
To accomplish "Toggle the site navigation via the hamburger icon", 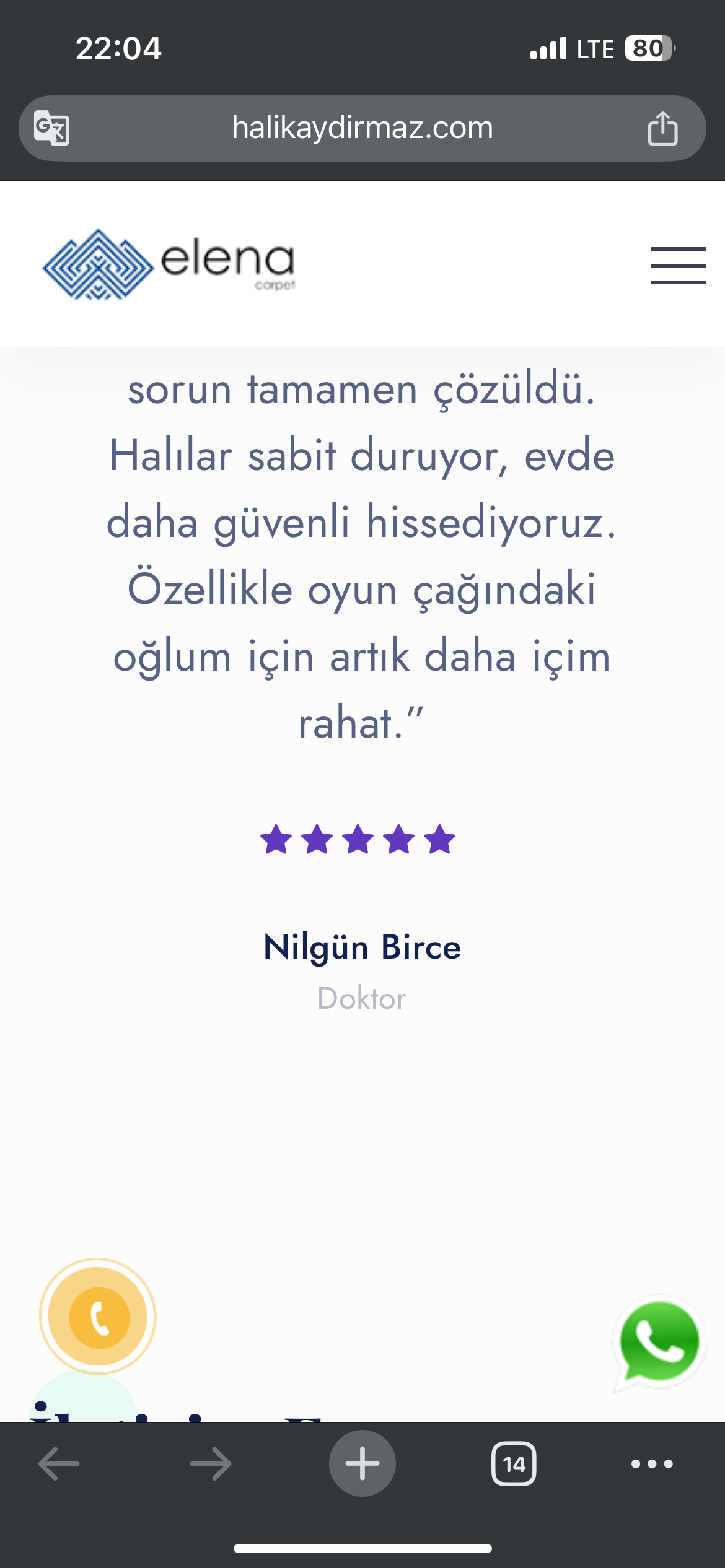I will tap(678, 265).
